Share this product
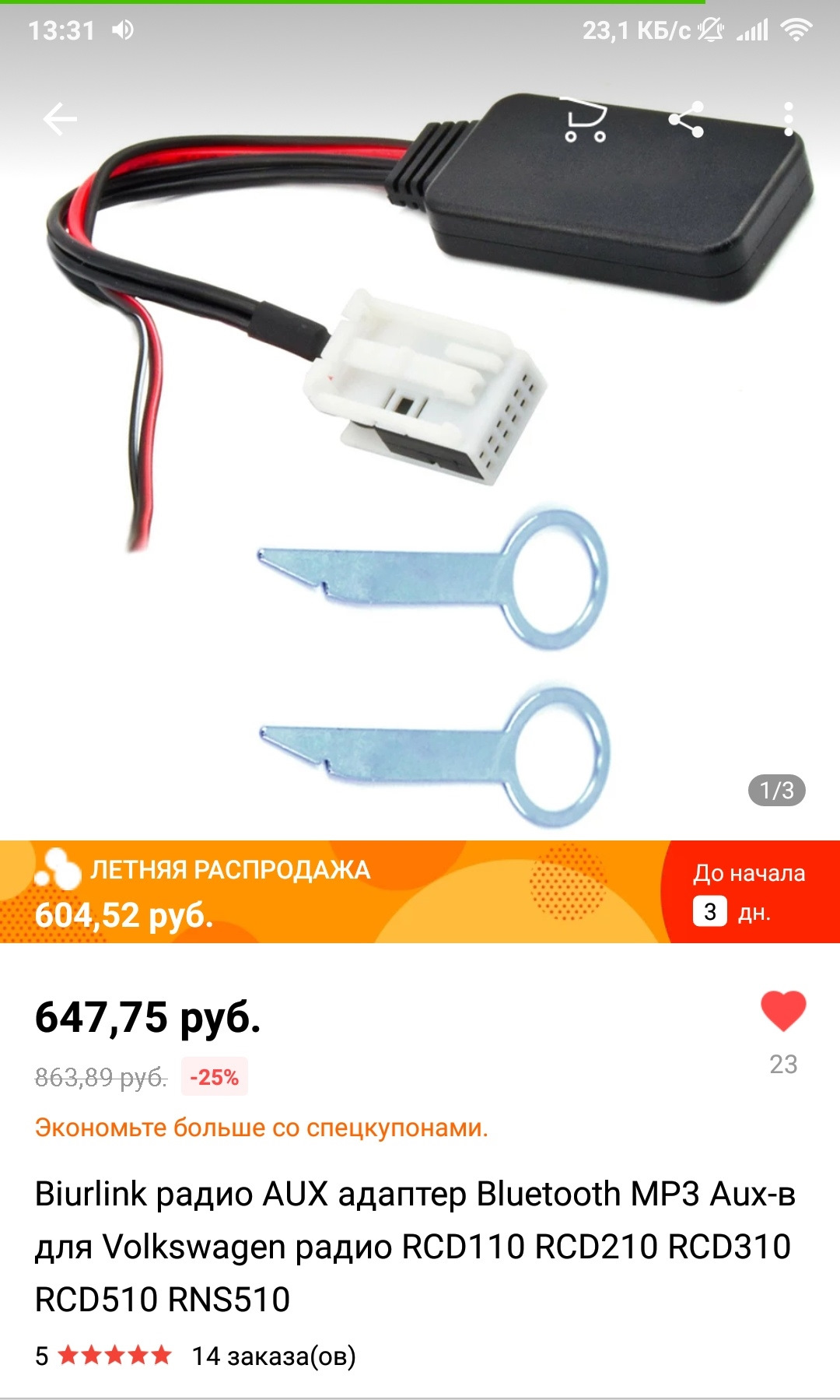This screenshot has width=840, height=1400. (x=687, y=120)
